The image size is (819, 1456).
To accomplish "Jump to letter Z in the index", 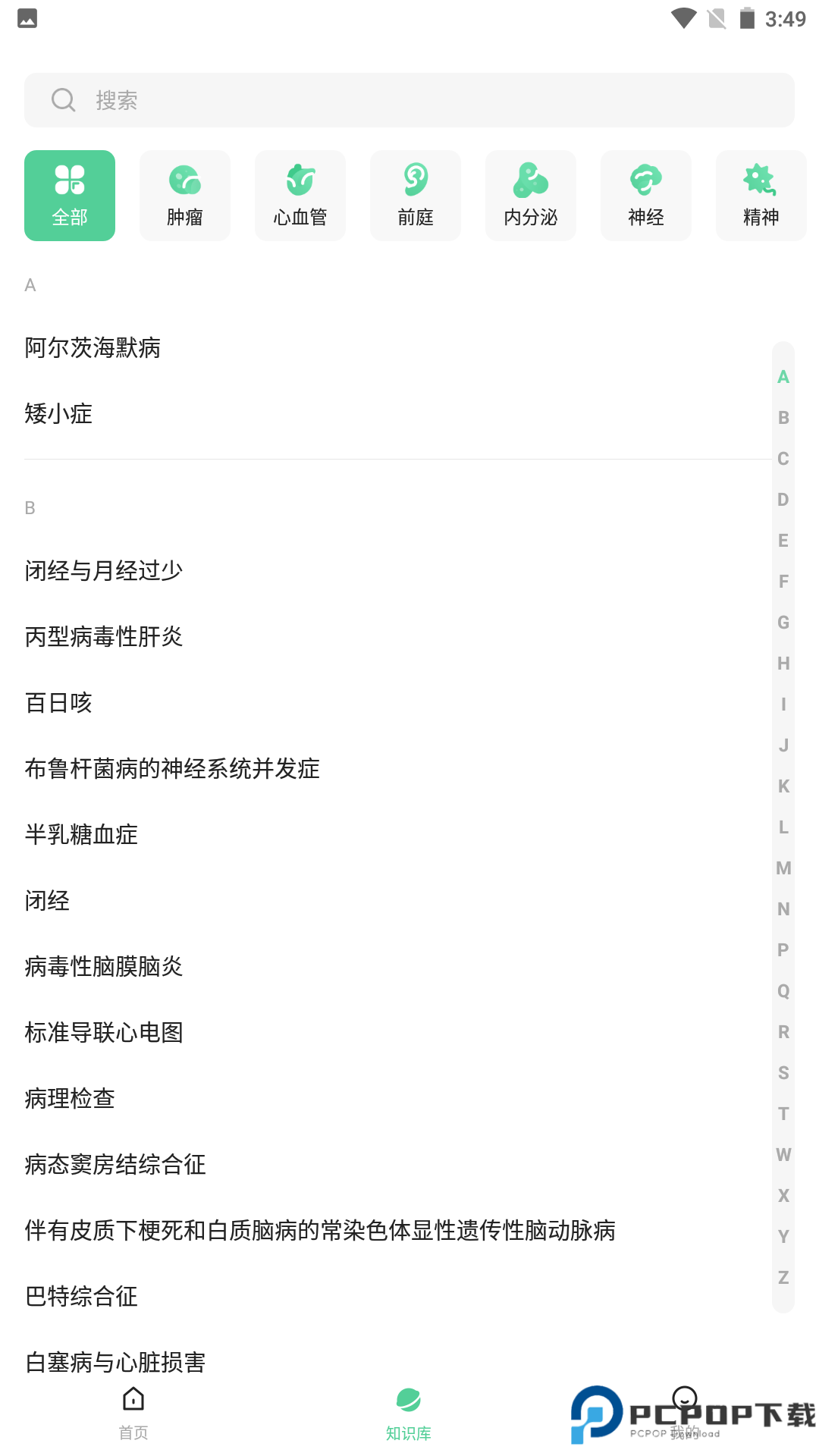I will pyautogui.click(x=782, y=1277).
